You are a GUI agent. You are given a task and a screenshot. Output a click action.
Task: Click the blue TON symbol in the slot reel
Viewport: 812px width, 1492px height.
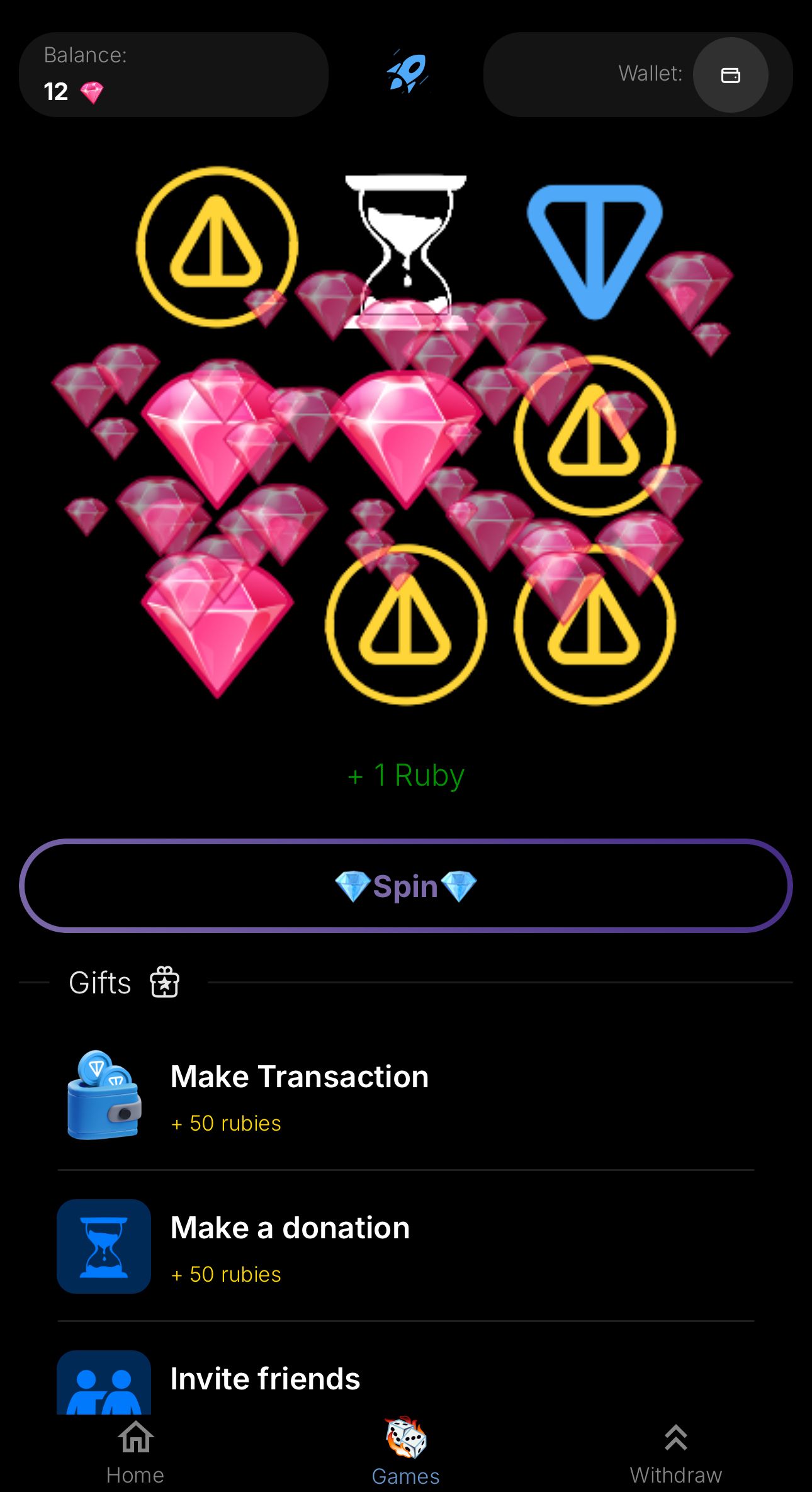click(595, 252)
